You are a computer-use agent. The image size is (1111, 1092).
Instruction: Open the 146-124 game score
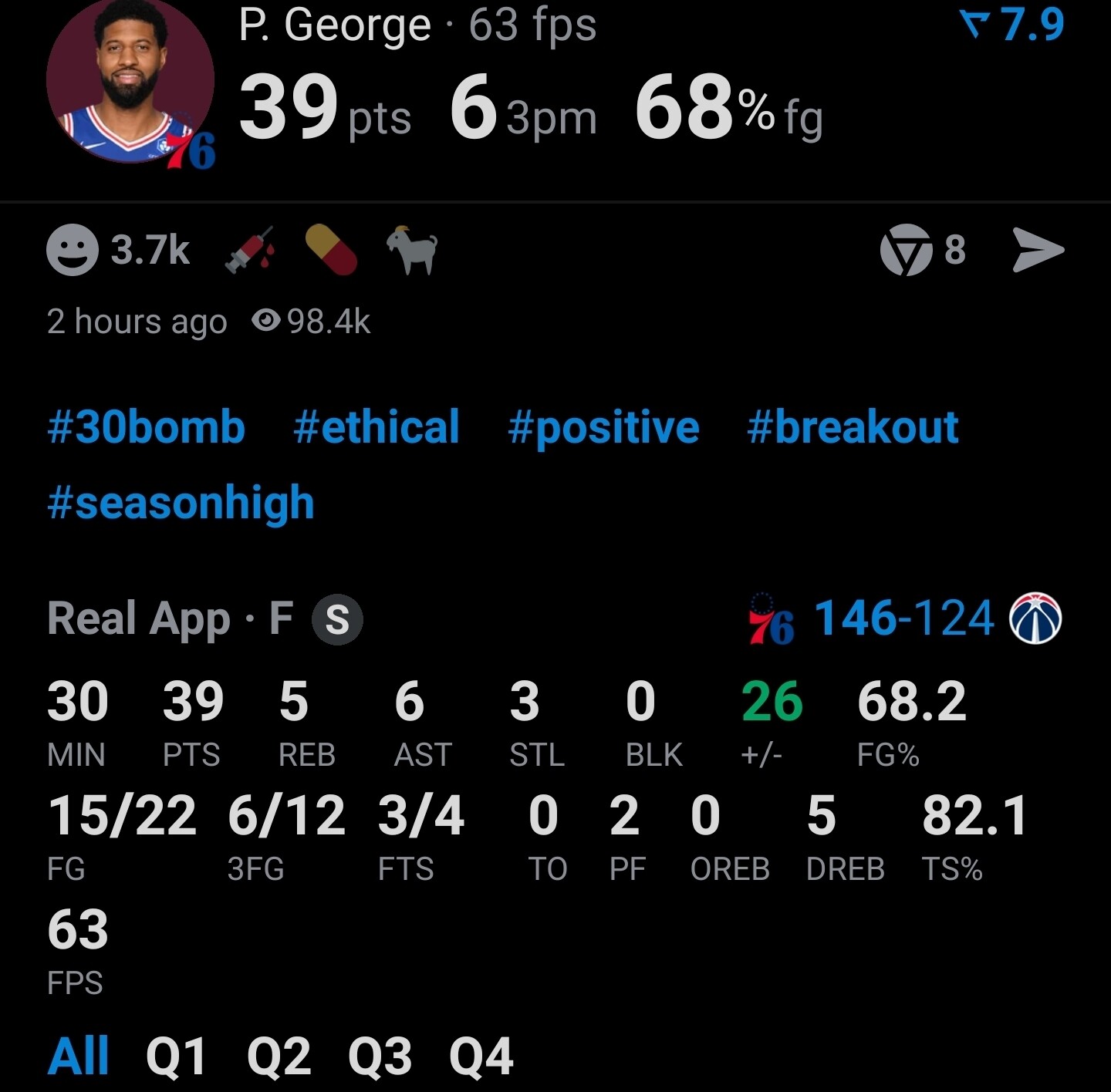tap(904, 618)
